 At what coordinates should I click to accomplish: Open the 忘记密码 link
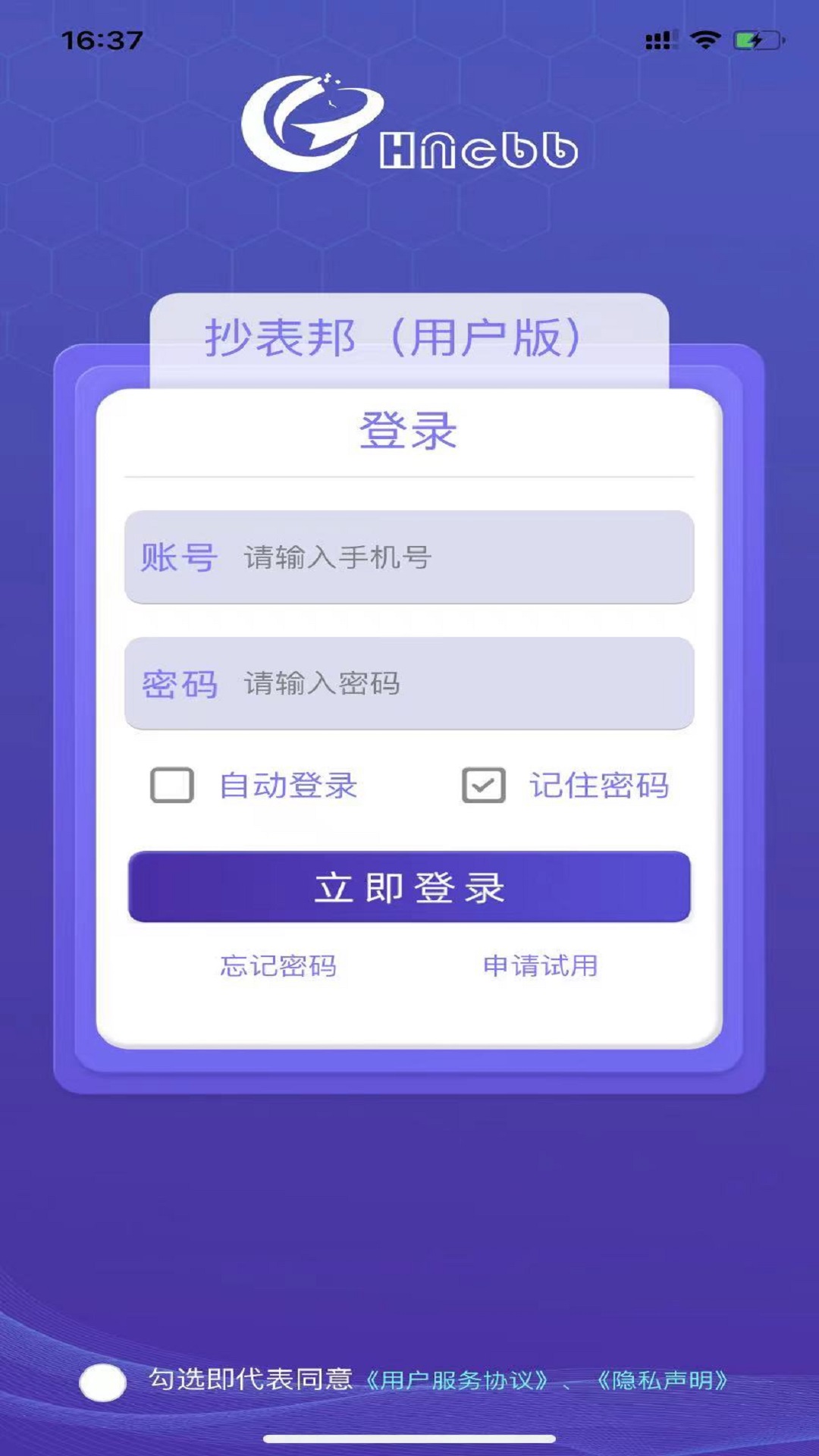coord(278,965)
